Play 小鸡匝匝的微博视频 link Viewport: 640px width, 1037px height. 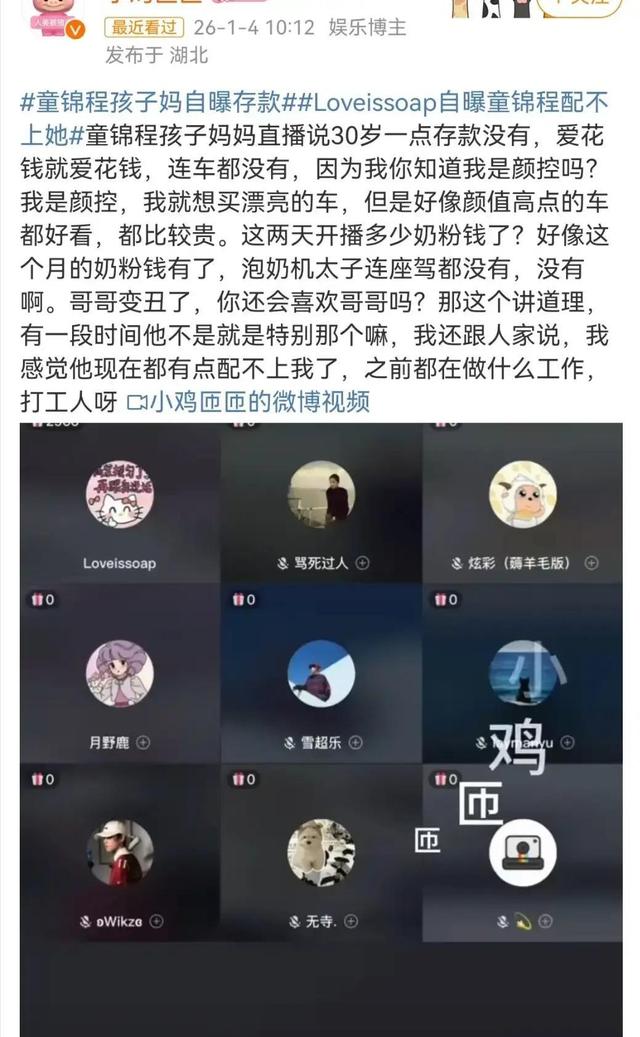[x=248, y=402]
